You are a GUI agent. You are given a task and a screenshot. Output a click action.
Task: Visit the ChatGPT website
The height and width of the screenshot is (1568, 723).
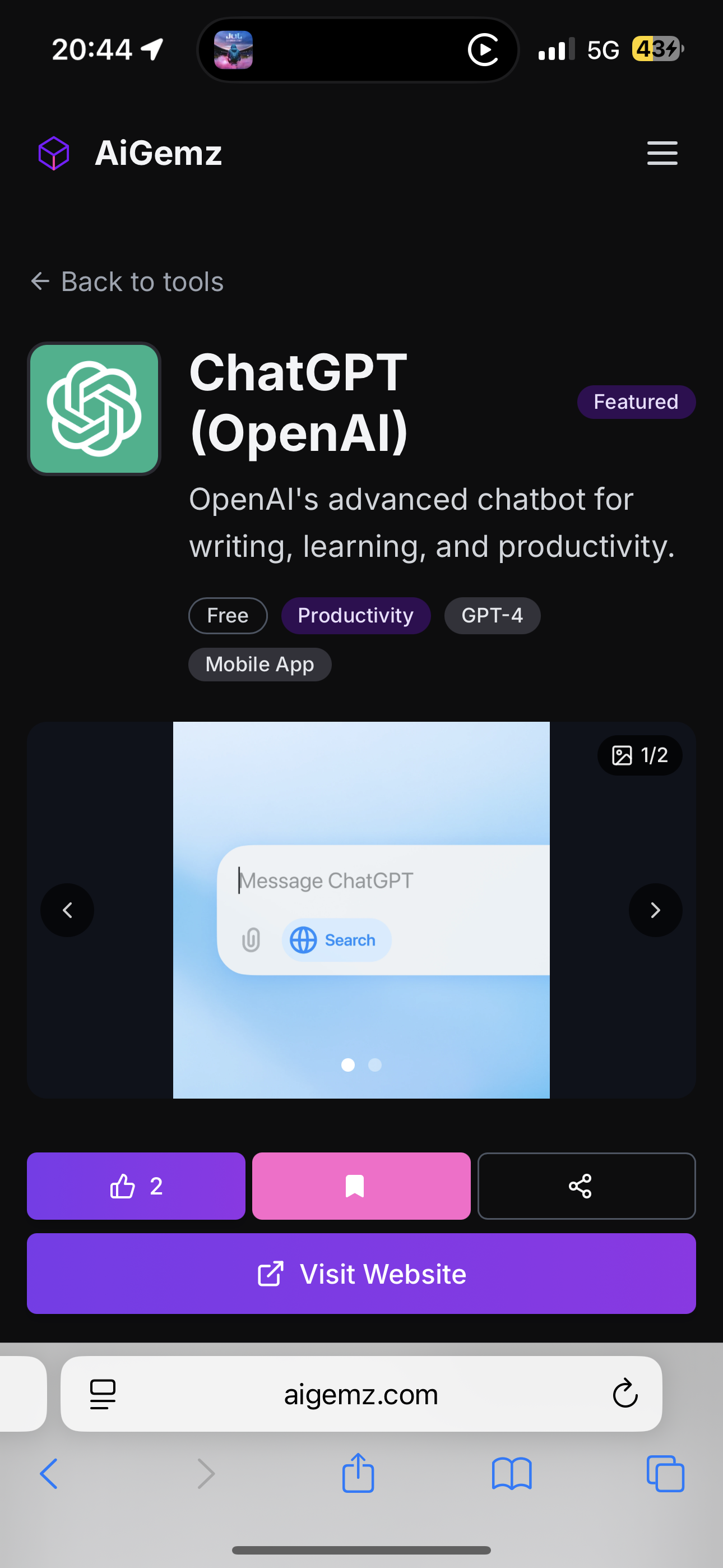coord(361,1274)
